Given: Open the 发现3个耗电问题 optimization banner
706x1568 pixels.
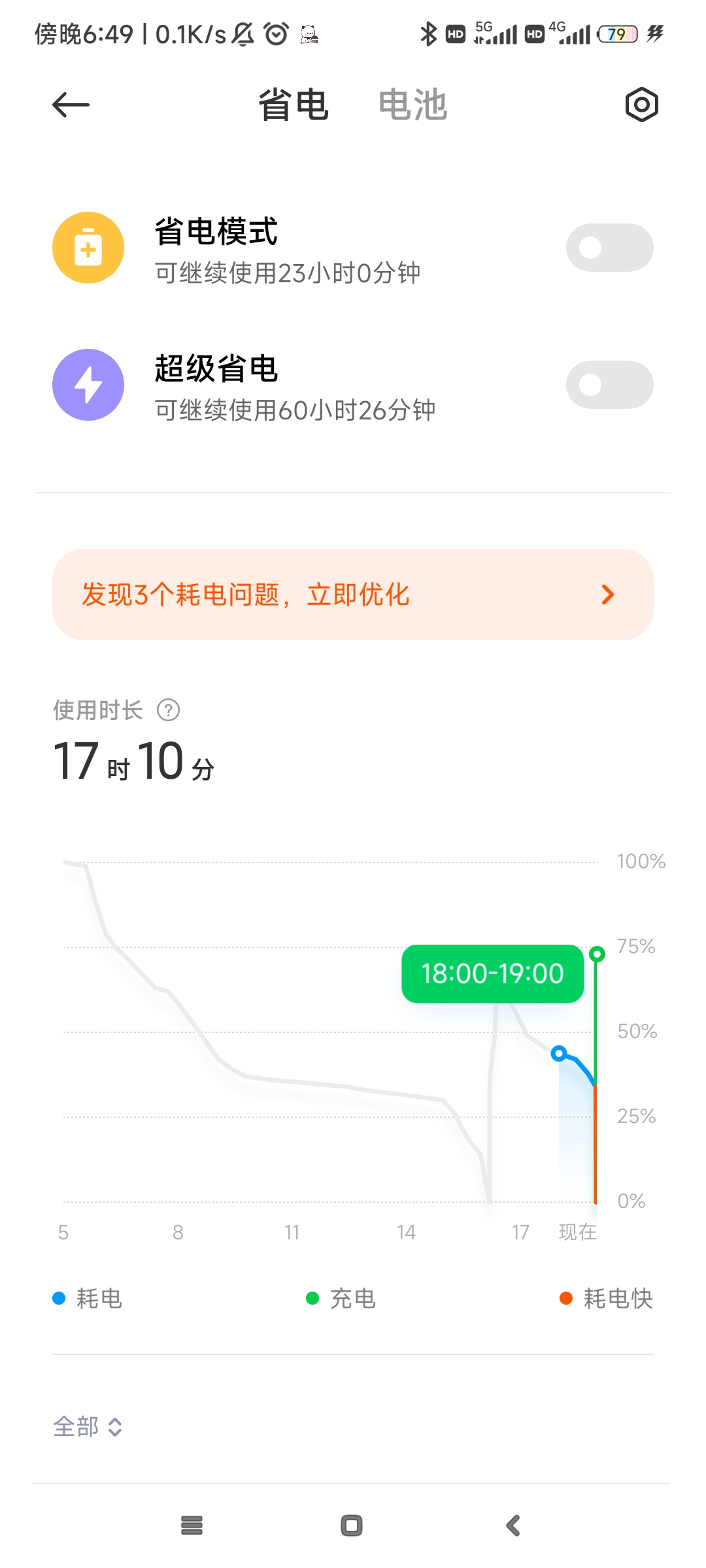Looking at the screenshot, I should click(353, 595).
